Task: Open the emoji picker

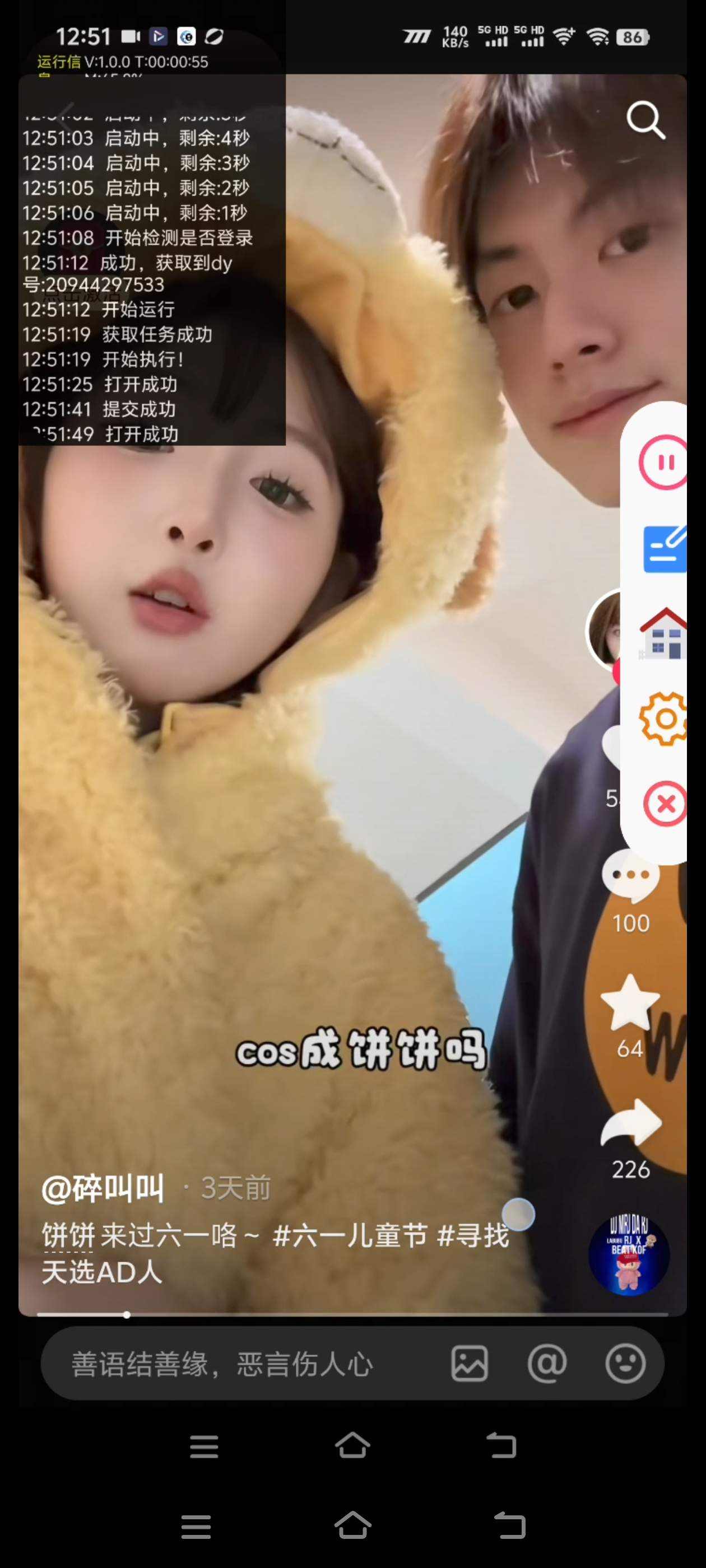Action: coord(625,1364)
